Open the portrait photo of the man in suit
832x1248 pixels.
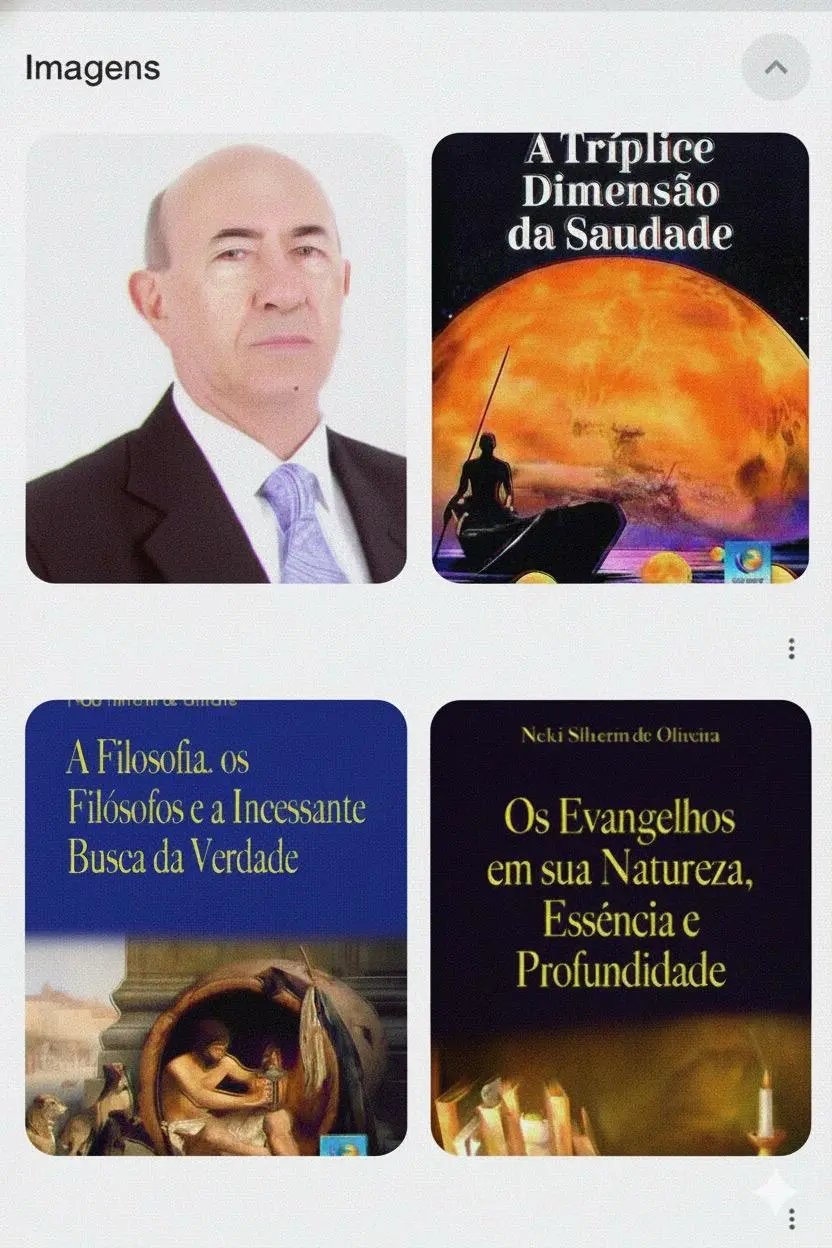216,358
